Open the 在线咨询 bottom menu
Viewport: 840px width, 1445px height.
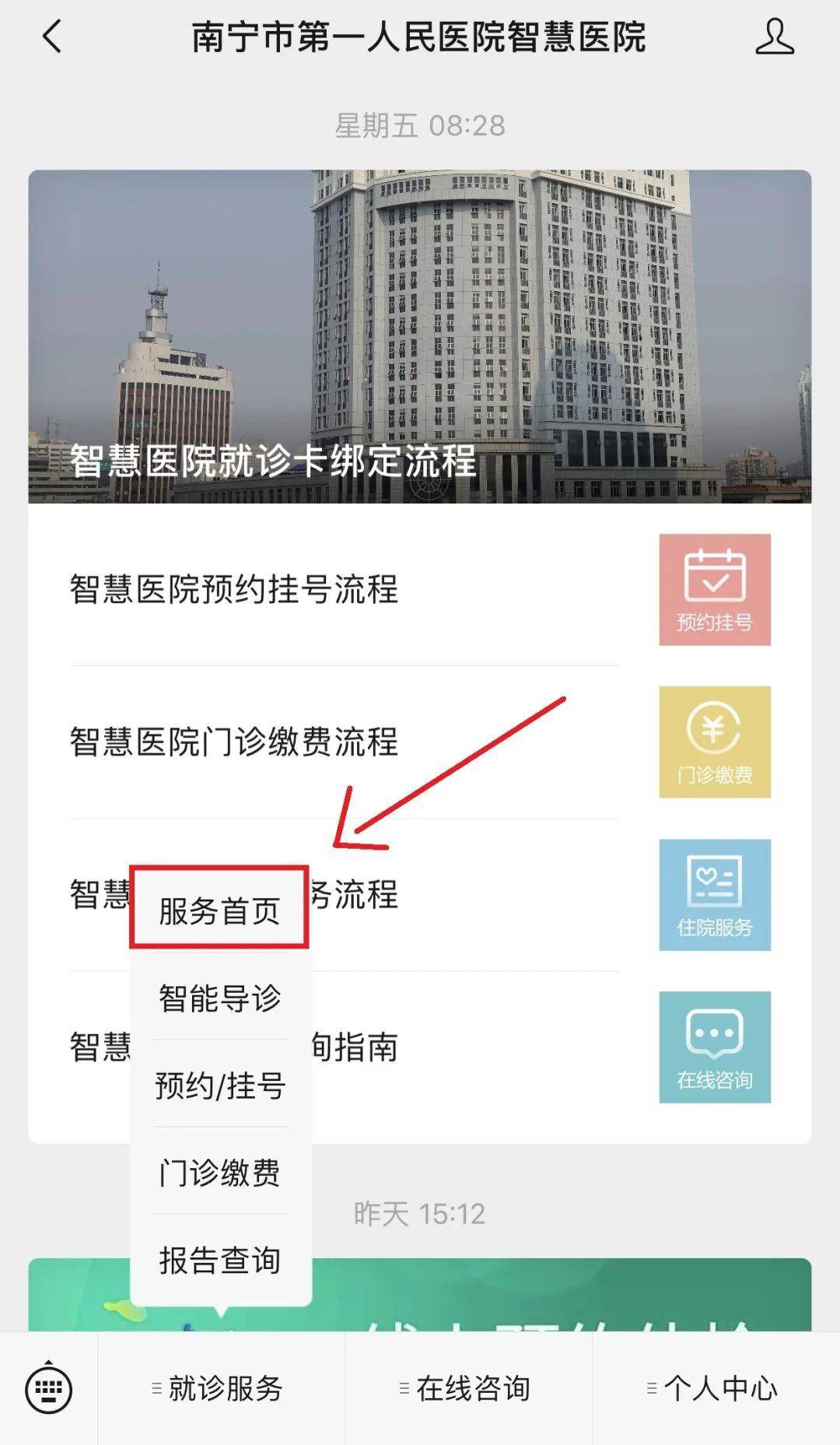[469, 1388]
